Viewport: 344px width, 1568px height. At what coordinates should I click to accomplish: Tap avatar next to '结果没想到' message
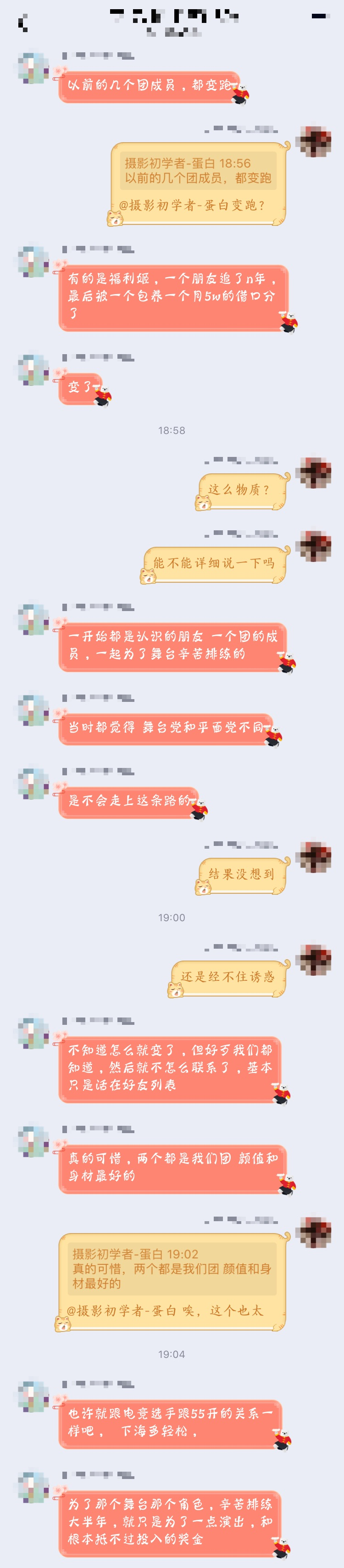314,857
